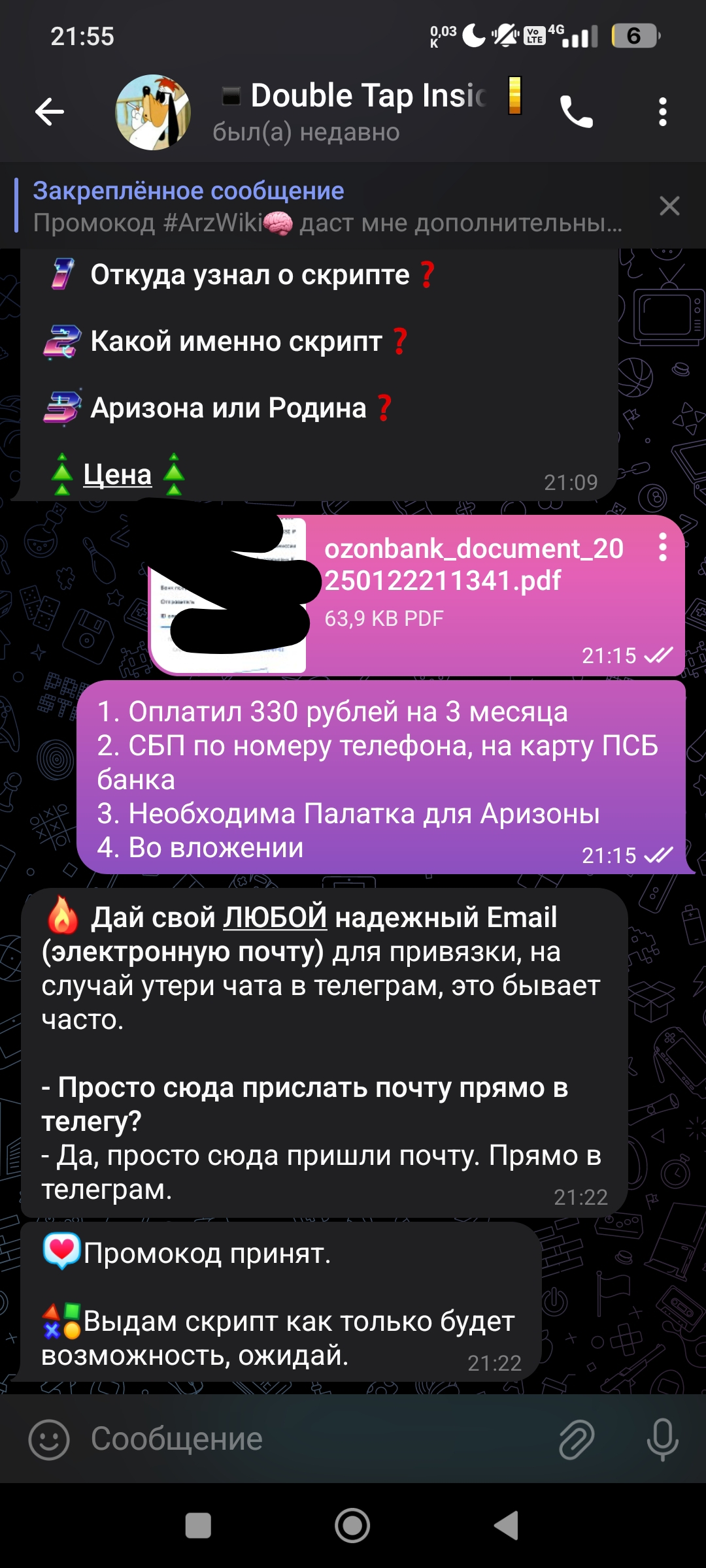Jump to the pinned promo code message
Image resolution: width=706 pixels, height=1568 pixels.
(x=327, y=206)
